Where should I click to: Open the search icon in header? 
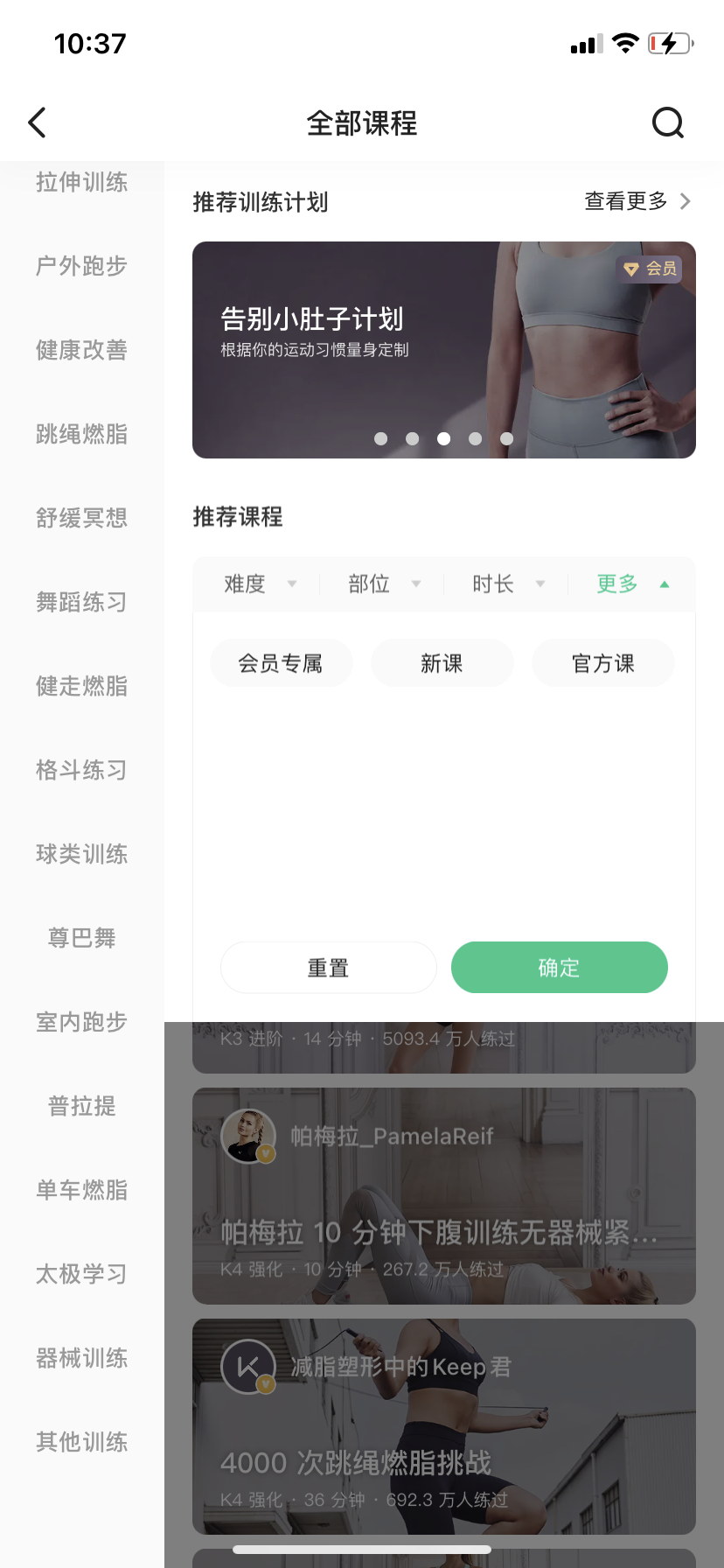coord(668,123)
